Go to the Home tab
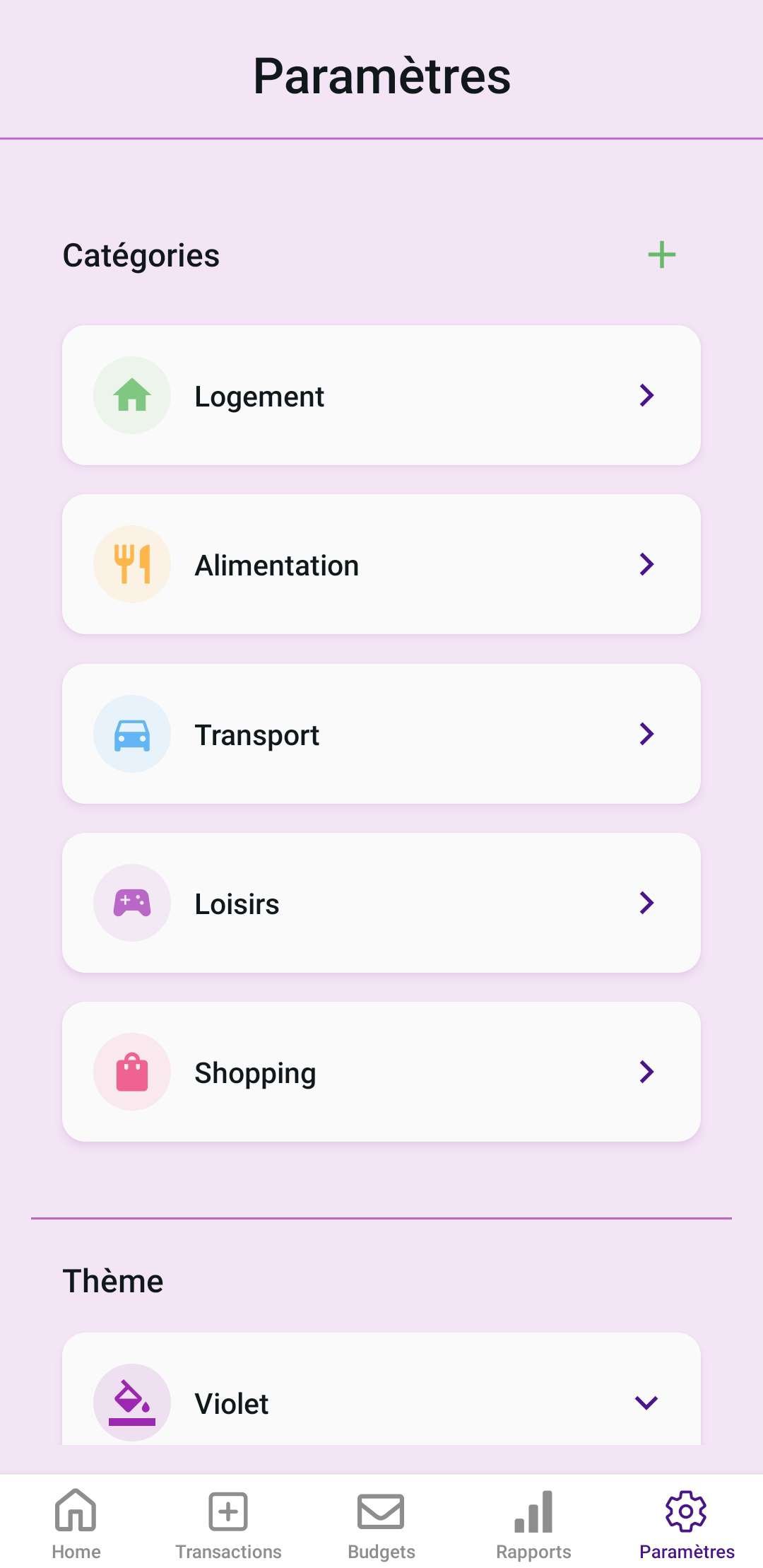763x1568 pixels. click(x=76, y=1524)
